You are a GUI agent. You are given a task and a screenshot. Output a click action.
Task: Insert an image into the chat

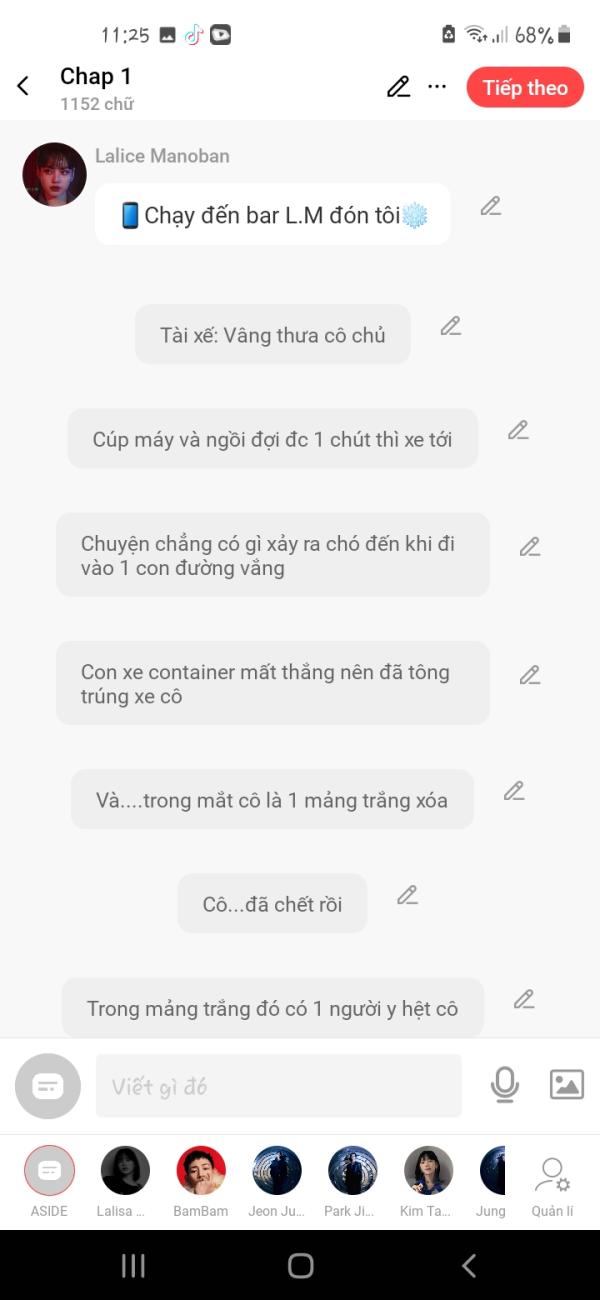point(567,1085)
